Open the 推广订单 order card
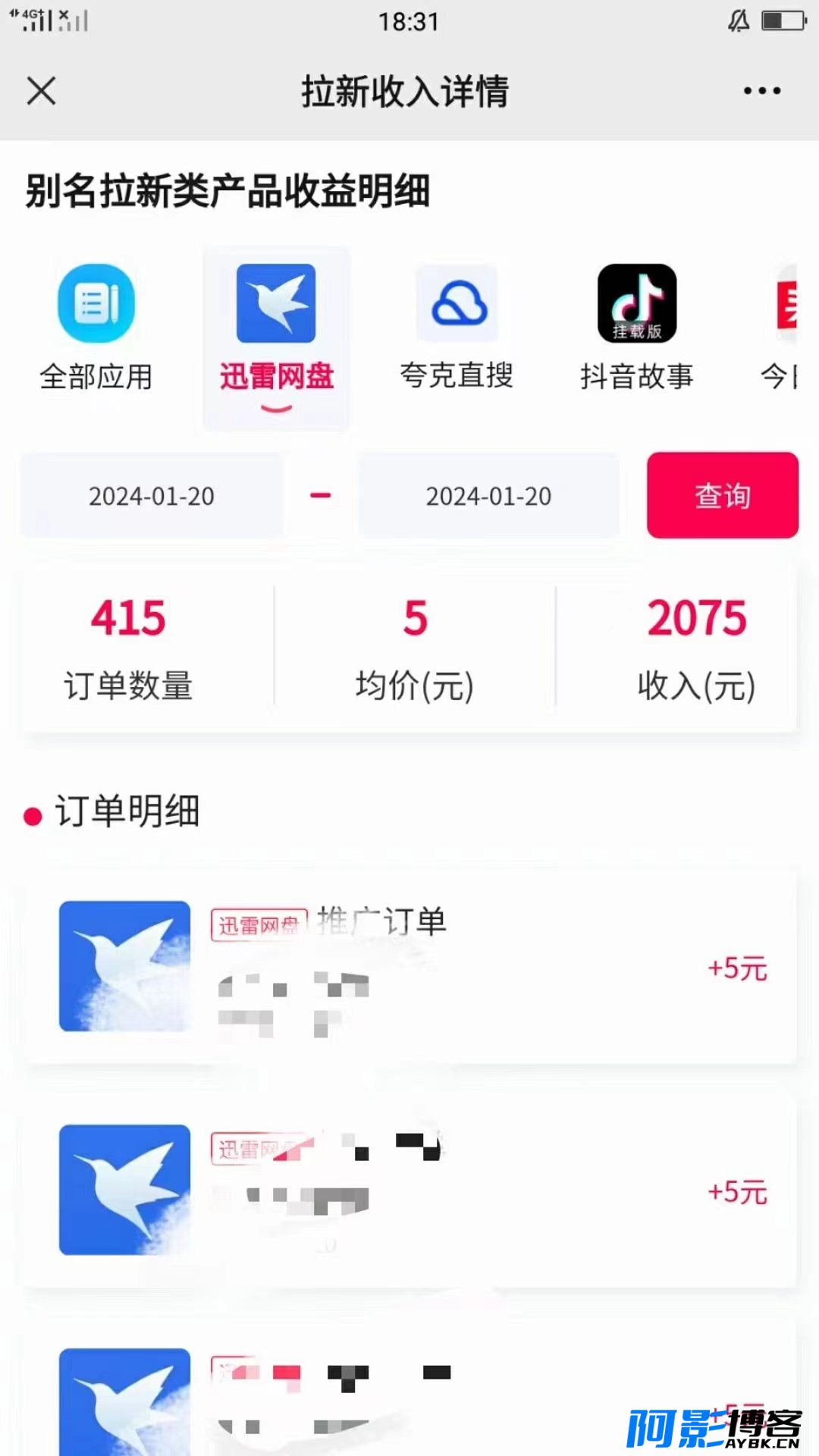The width and height of the screenshot is (819, 1456). tap(410, 968)
